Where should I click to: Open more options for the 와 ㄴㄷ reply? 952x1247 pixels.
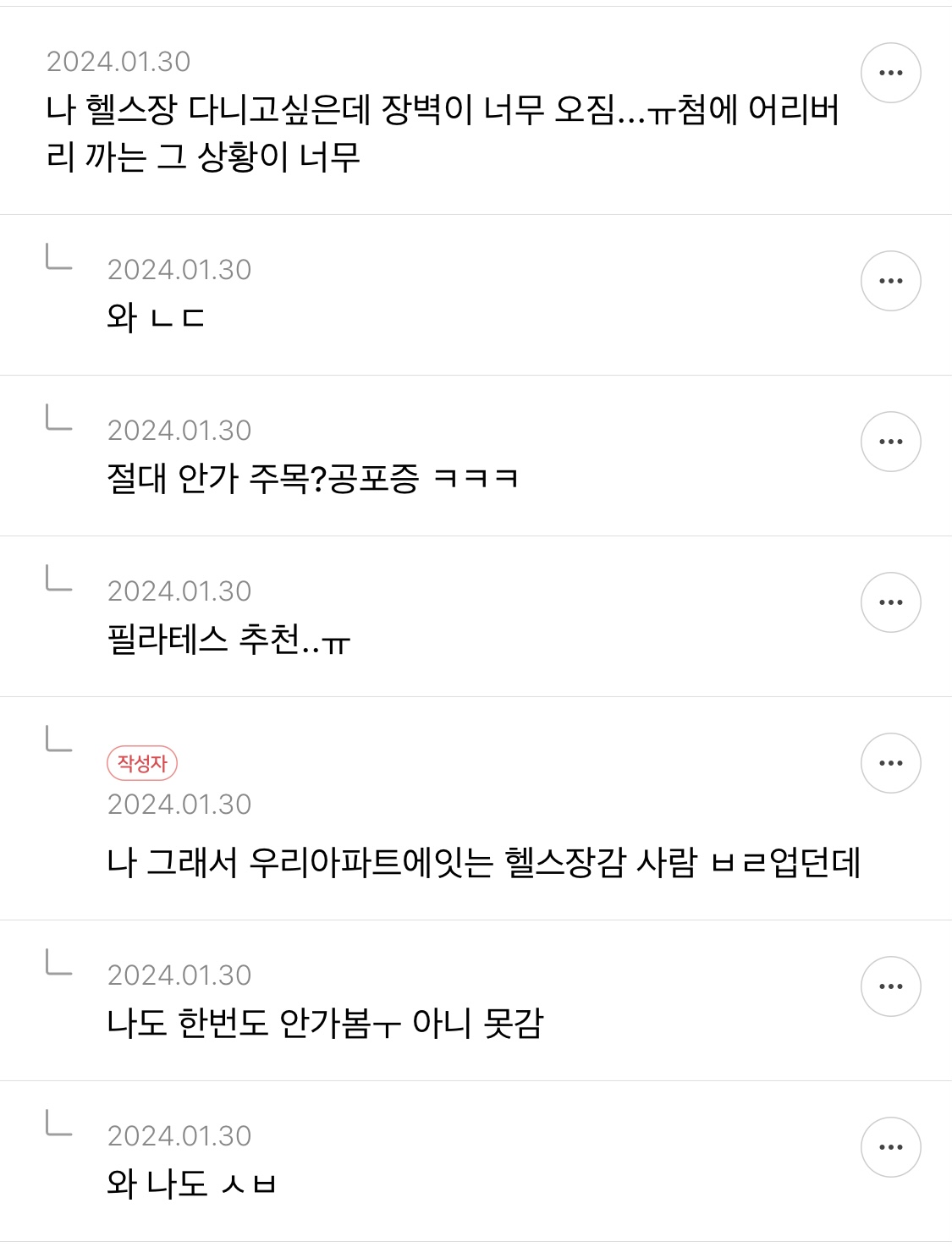coord(890,281)
